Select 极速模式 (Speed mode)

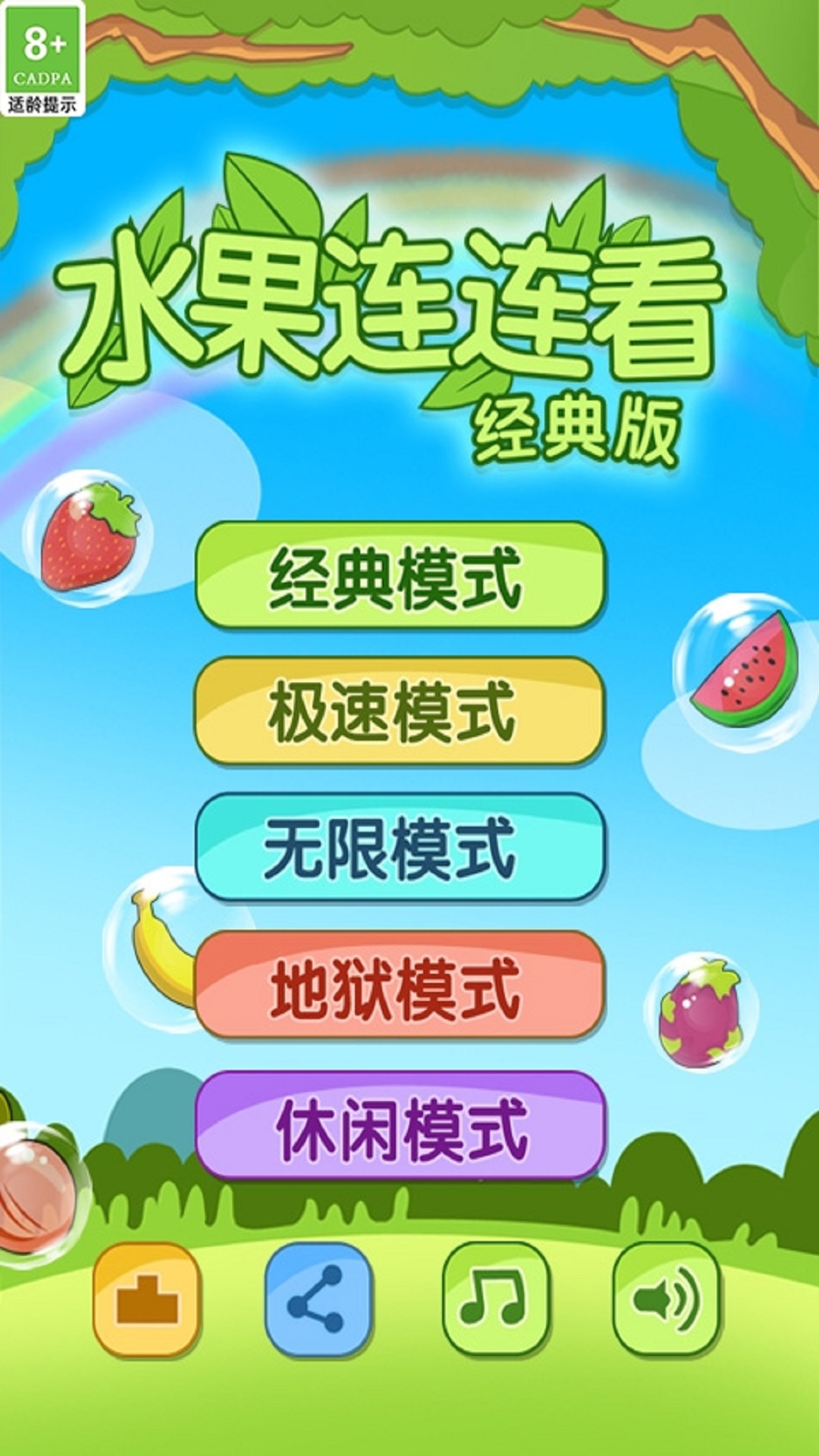(x=400, y=711)
